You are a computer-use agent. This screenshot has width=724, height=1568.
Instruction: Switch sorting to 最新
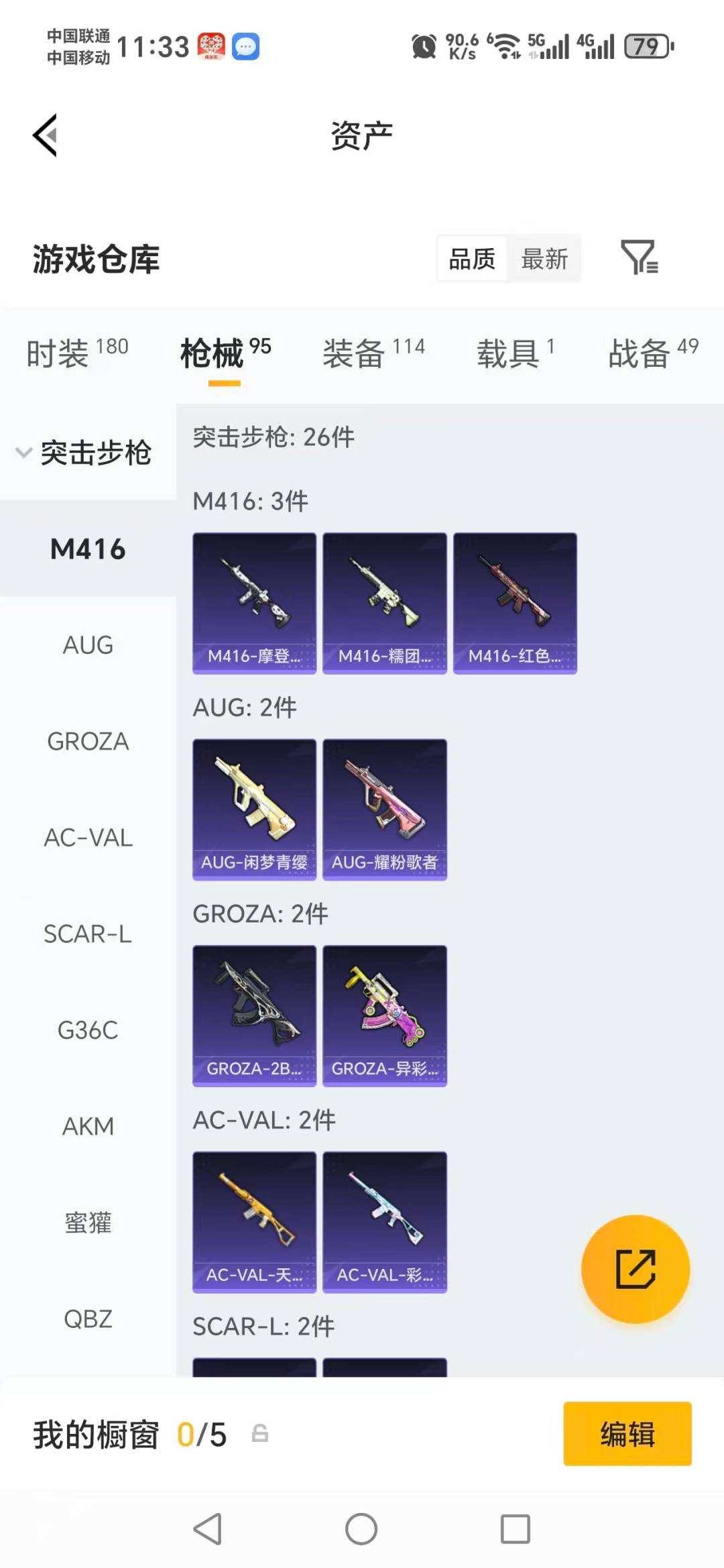[545, 258]
